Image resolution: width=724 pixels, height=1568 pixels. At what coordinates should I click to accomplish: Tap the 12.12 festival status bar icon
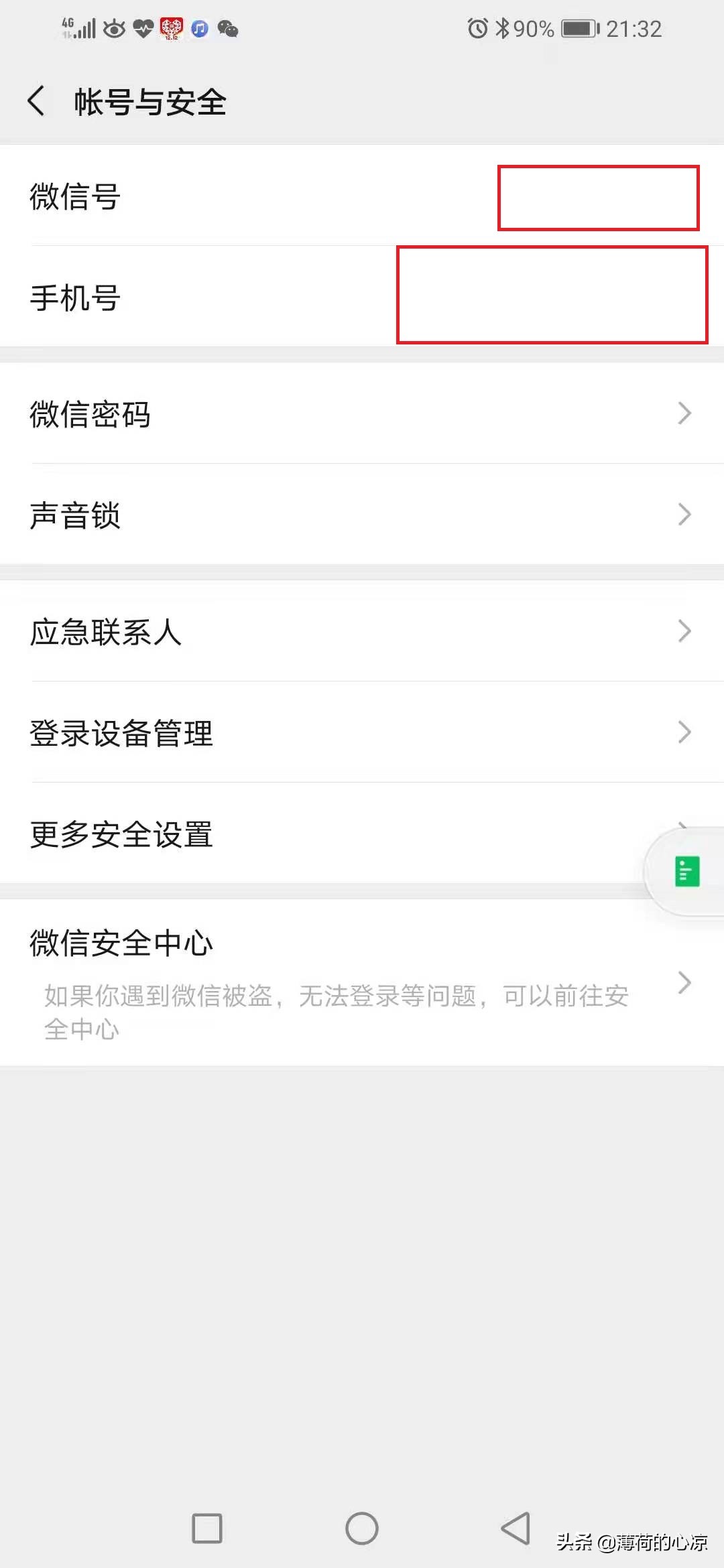(x=172, y=29)
